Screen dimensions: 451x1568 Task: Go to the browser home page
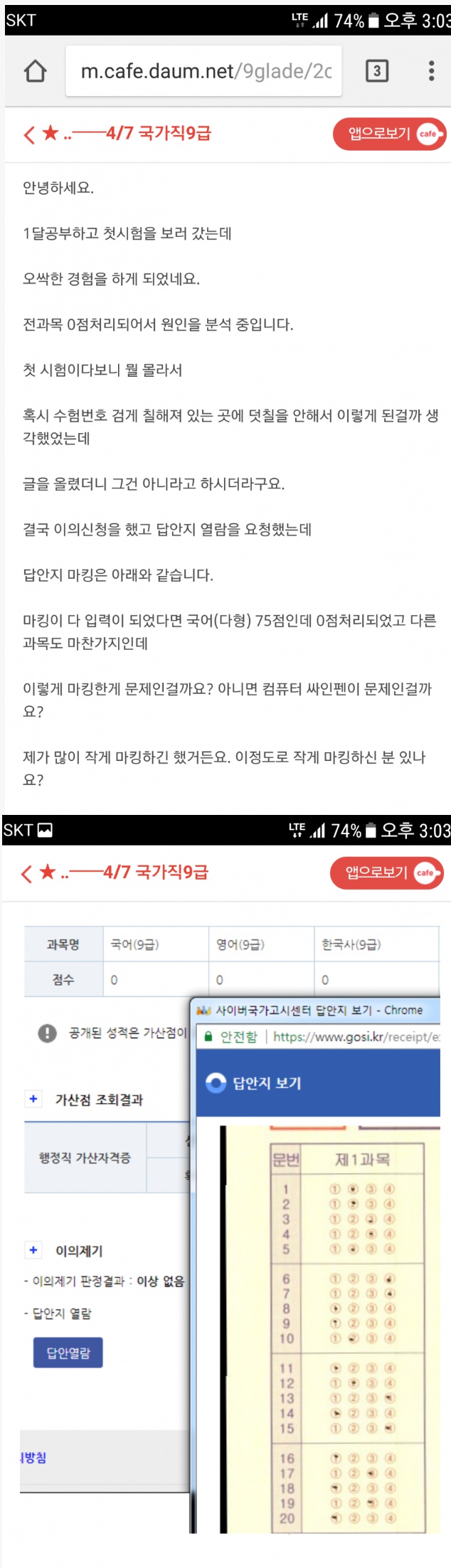pyautogui.click(x=35, y=71)
